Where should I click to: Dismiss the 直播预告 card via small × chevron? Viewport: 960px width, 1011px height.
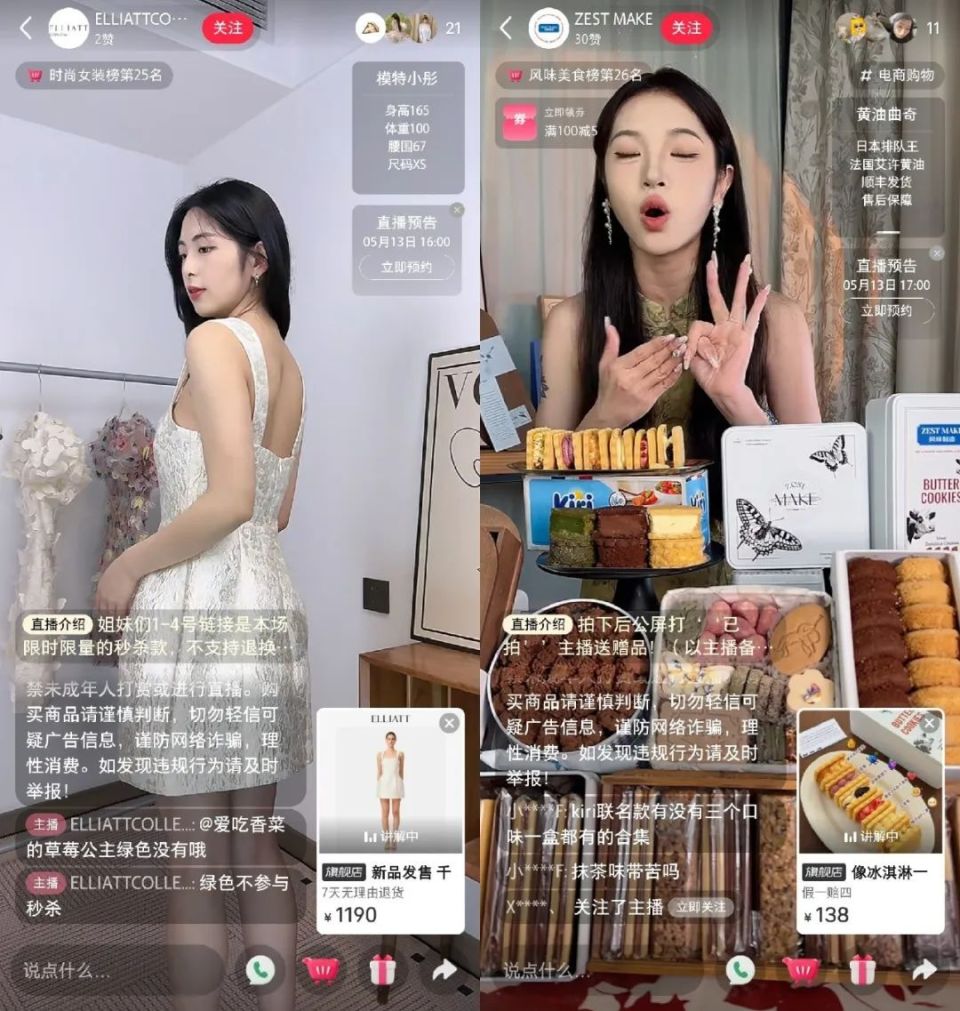point(459,210)
